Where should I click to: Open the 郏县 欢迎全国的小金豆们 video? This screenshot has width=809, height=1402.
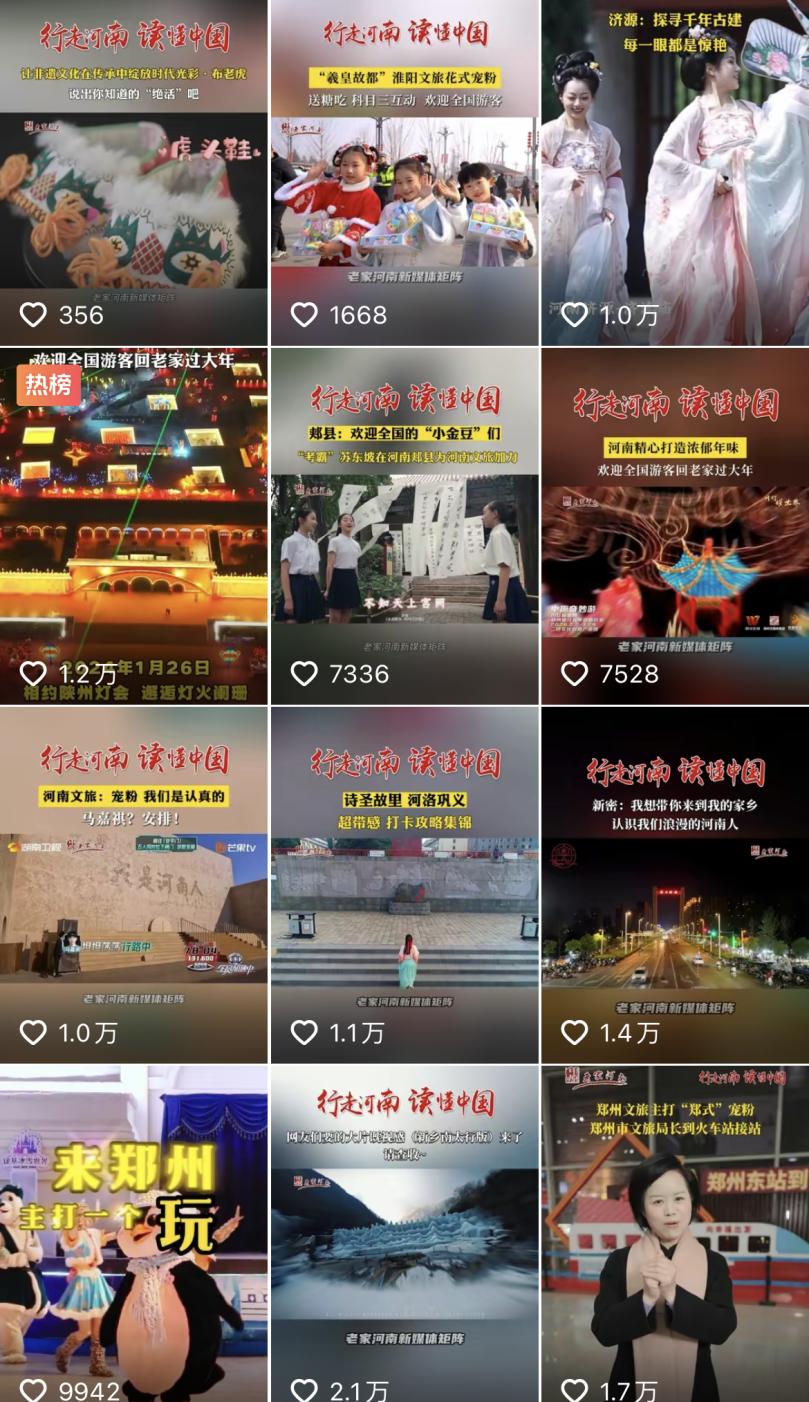pos(404,525)
